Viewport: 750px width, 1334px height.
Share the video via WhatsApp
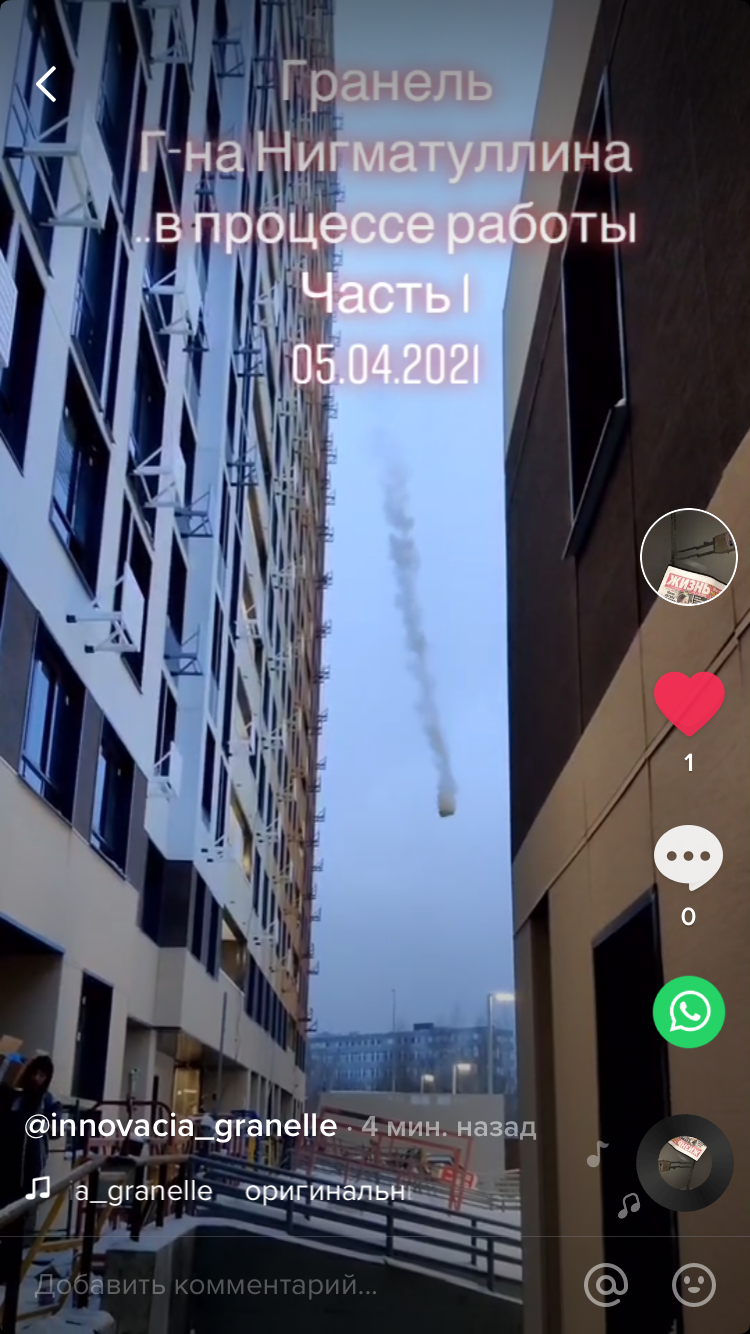(x=689, y=1012)
